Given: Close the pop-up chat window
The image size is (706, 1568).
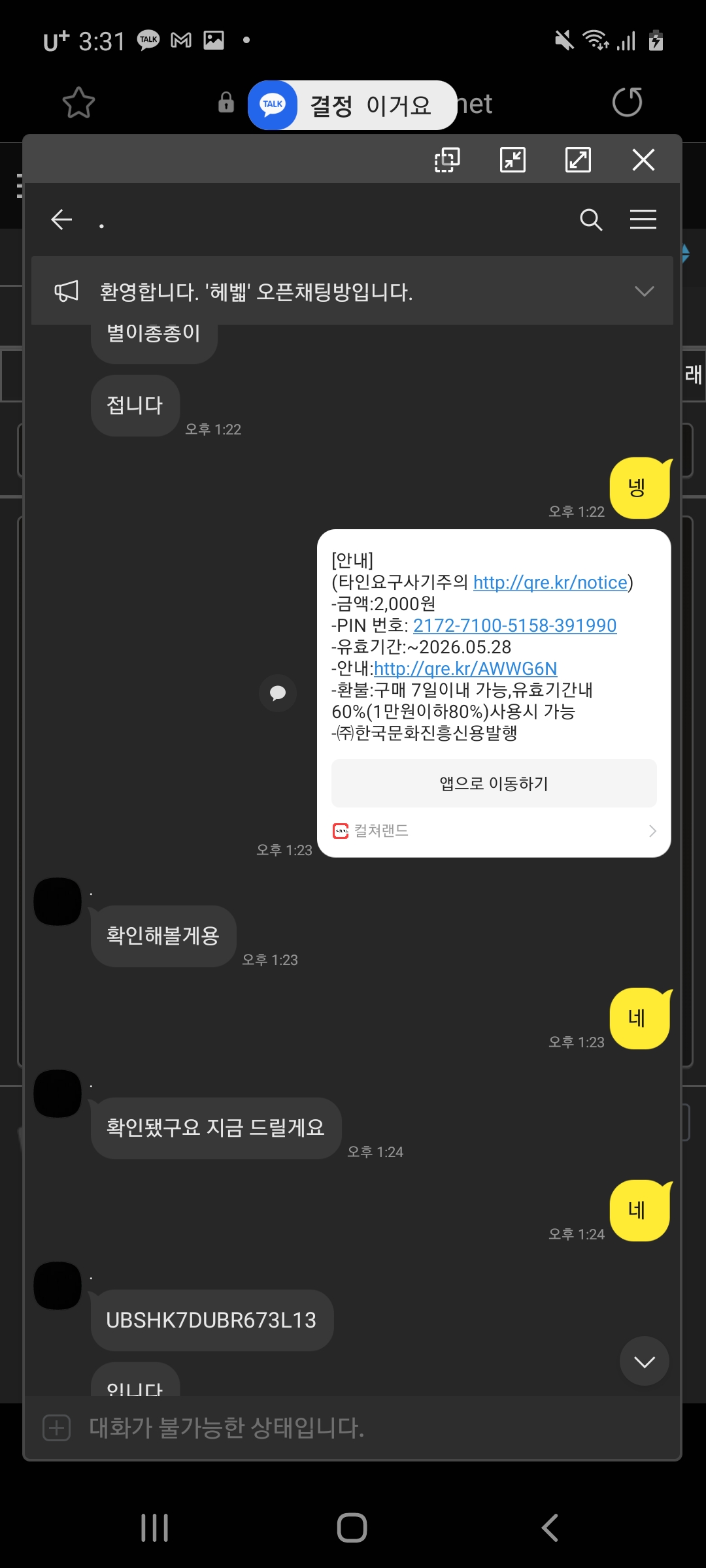Looking at the screenshot, I should (643, 159).
